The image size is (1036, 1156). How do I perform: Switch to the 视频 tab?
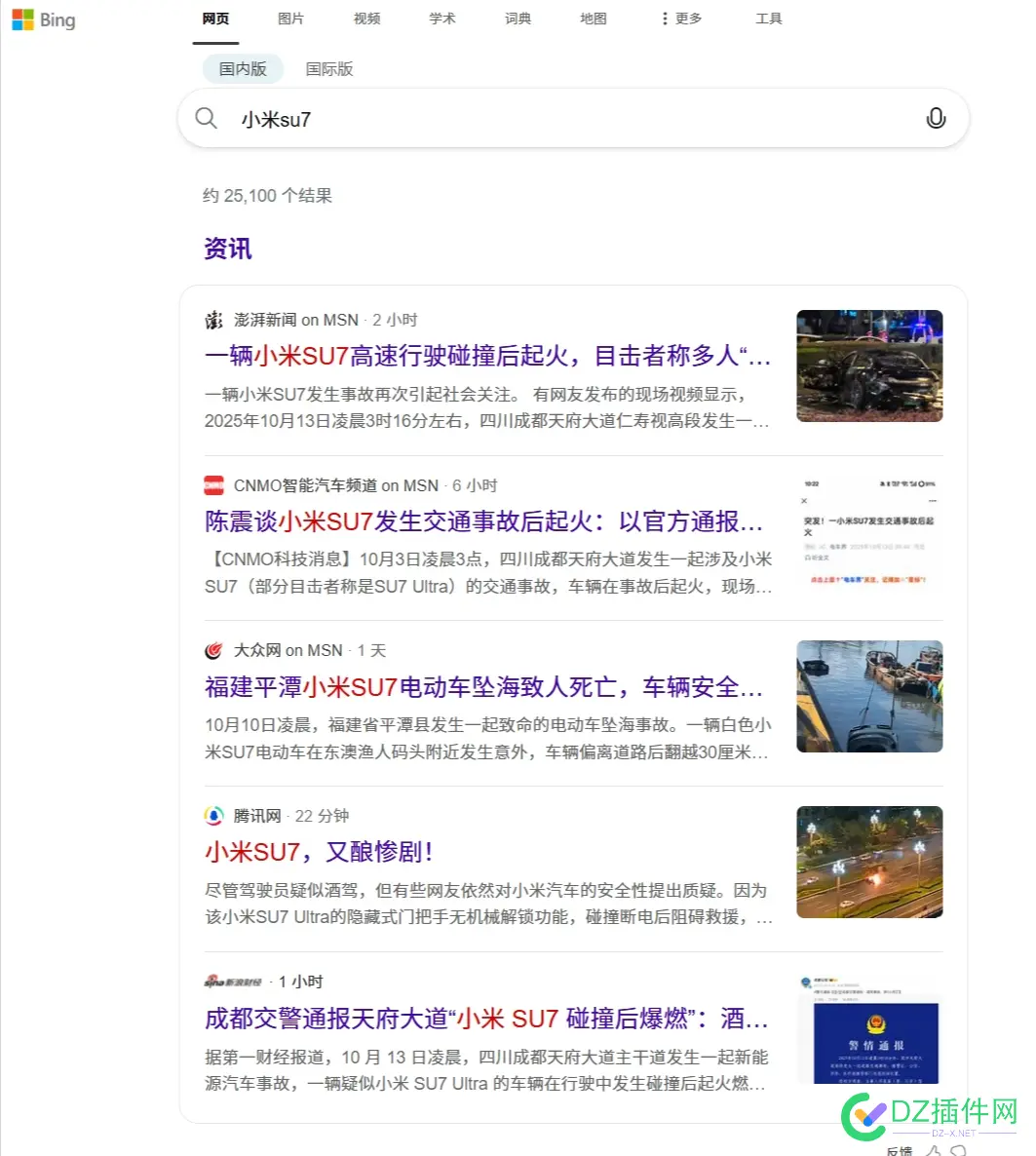pyautogui.click(x=366, y=19)
